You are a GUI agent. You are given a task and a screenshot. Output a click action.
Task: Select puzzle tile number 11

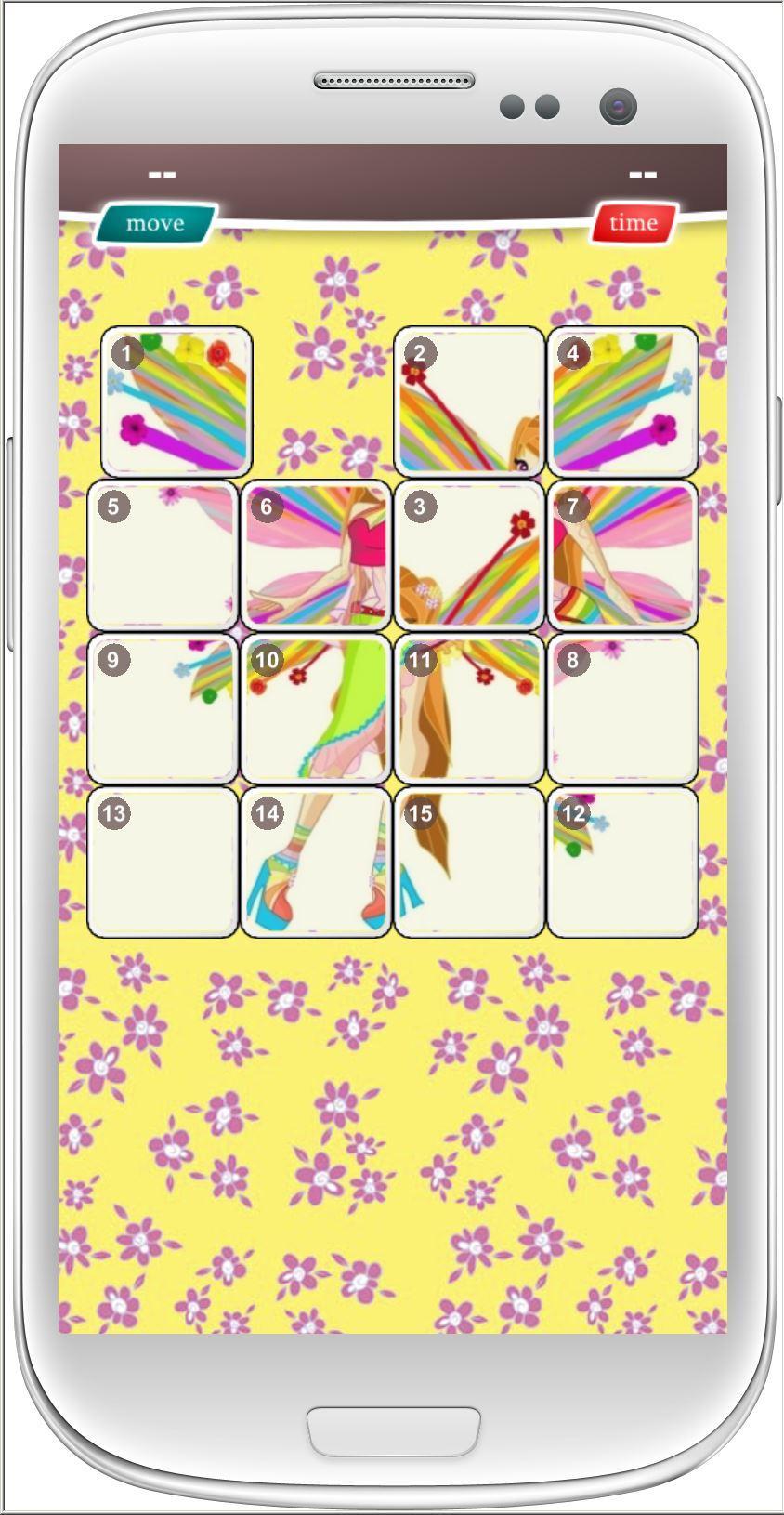469,708
